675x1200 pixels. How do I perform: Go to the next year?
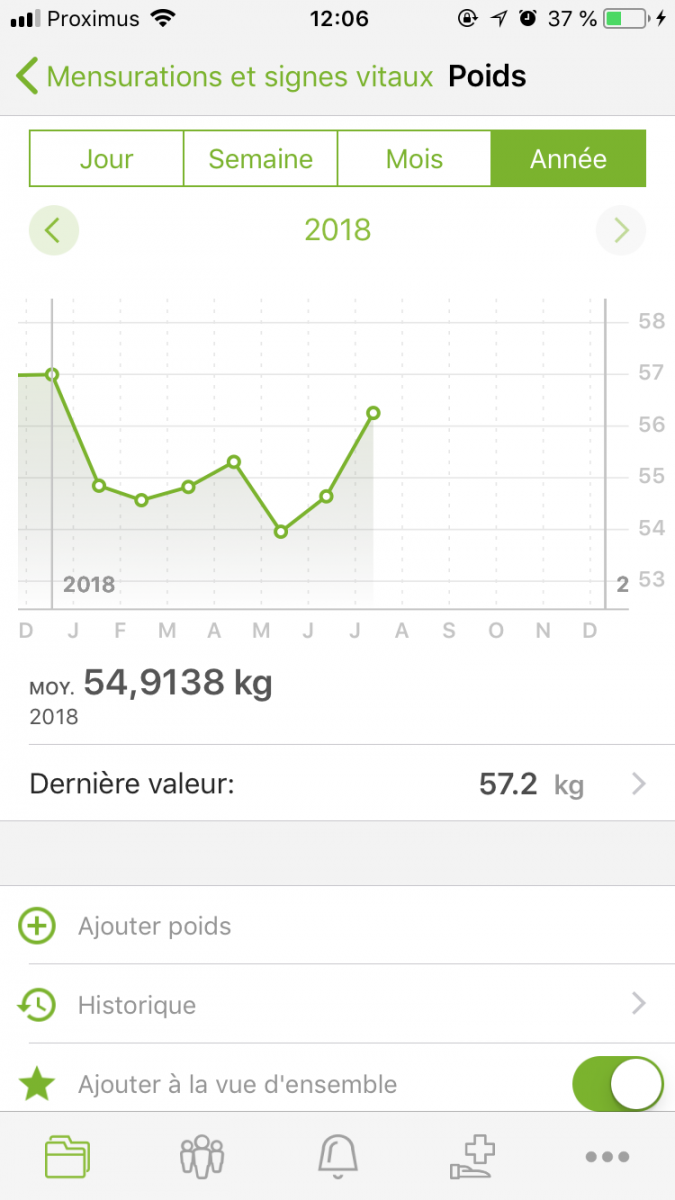point(621,231)
